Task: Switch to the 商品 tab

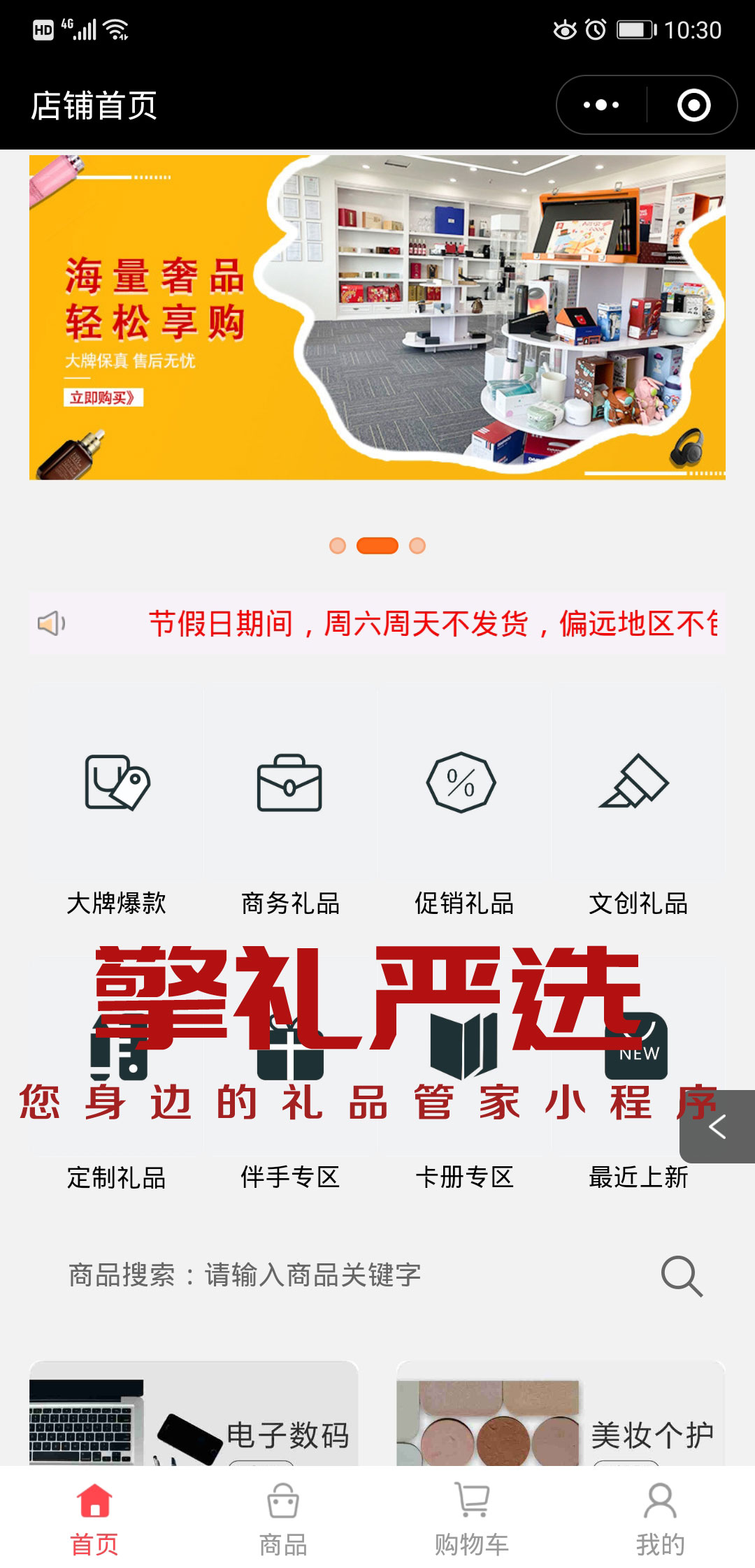Action: tap(283, 1516)
